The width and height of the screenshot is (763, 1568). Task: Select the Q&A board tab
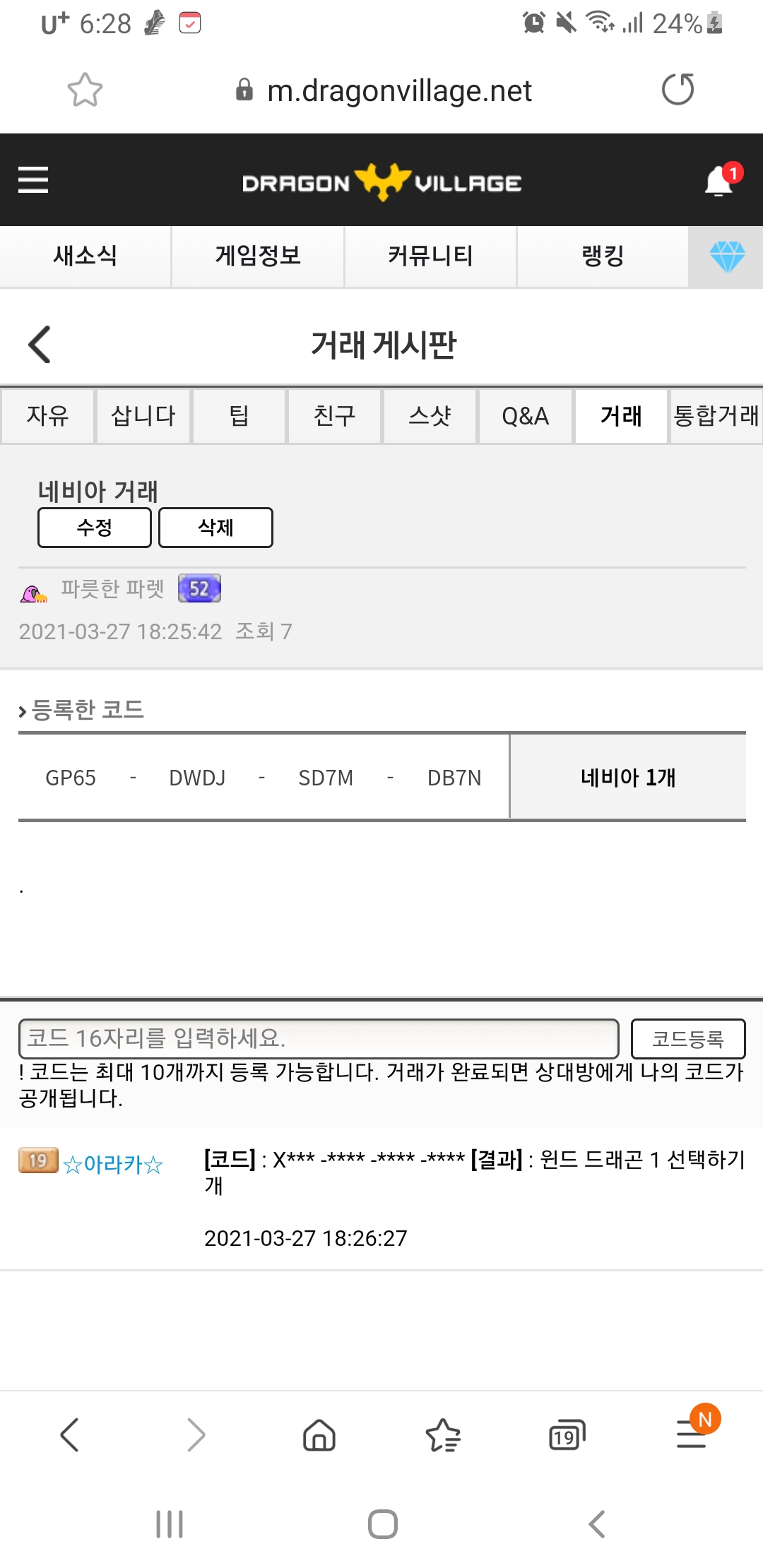(525, 416)
